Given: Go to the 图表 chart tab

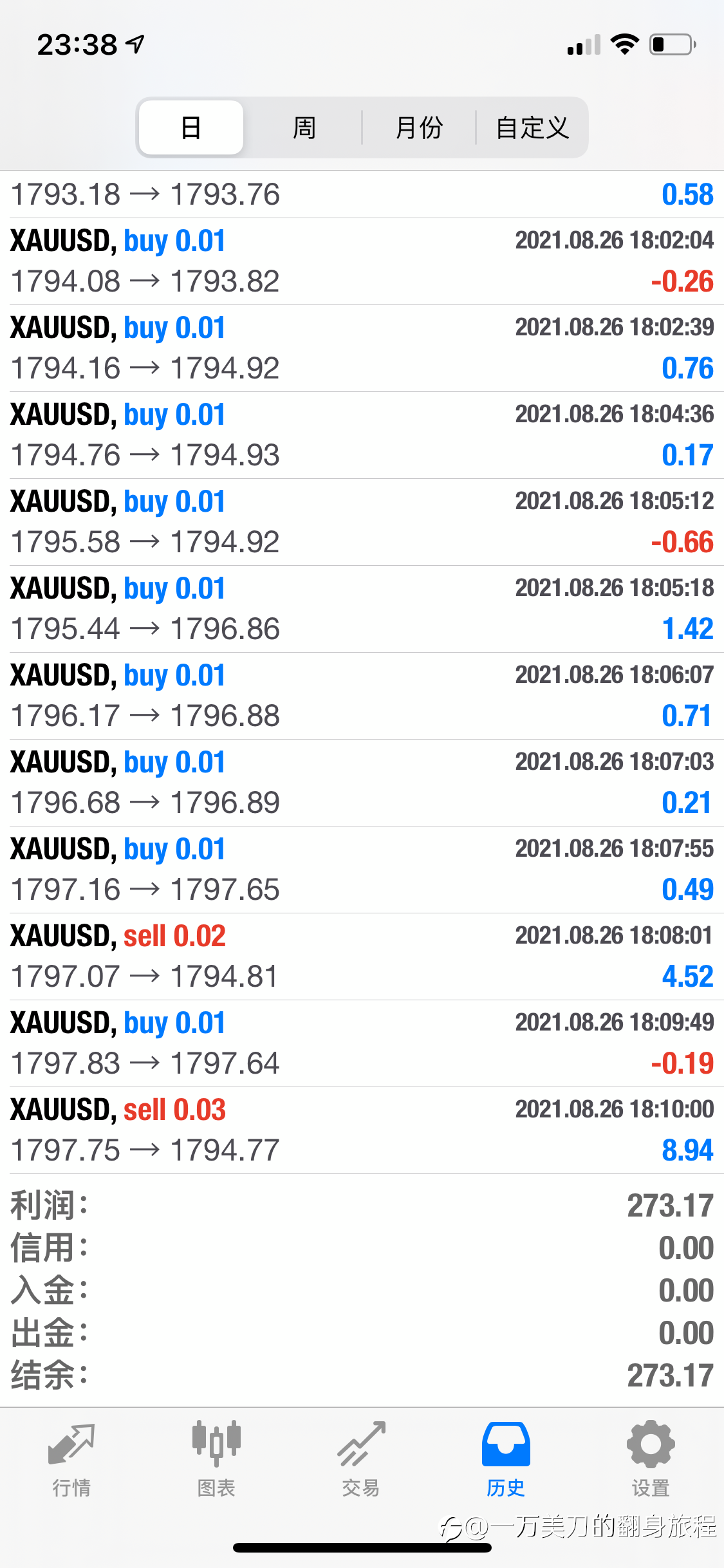Looking at the screenshot, I should tap(216, 1459).
